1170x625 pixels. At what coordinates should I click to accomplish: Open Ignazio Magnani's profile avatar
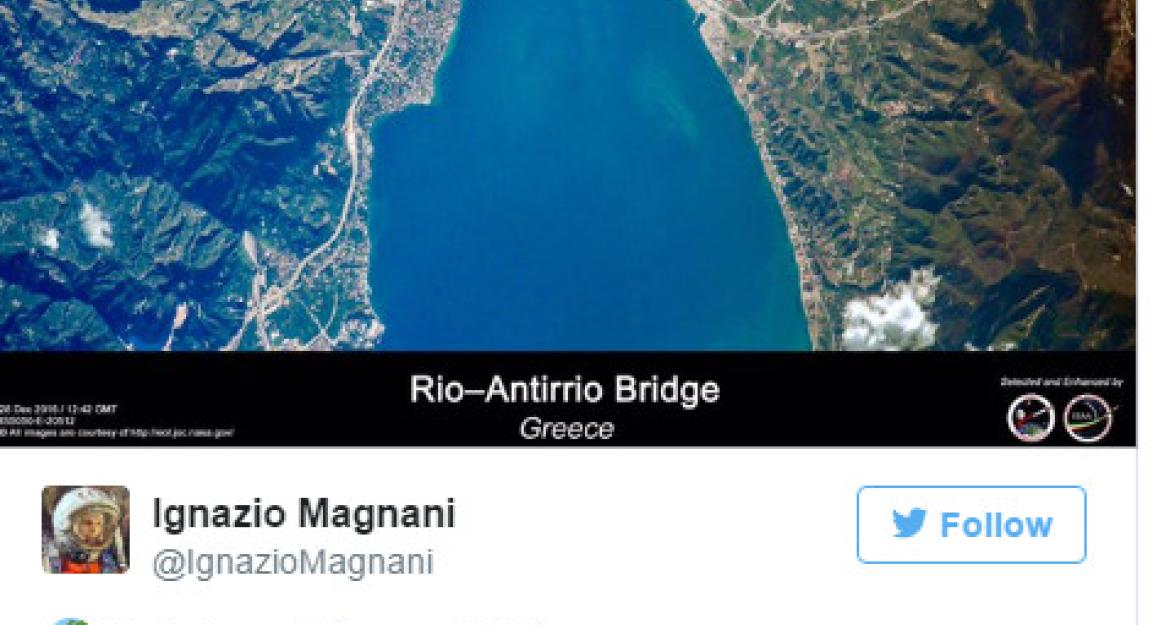click(x=85, y=529)
